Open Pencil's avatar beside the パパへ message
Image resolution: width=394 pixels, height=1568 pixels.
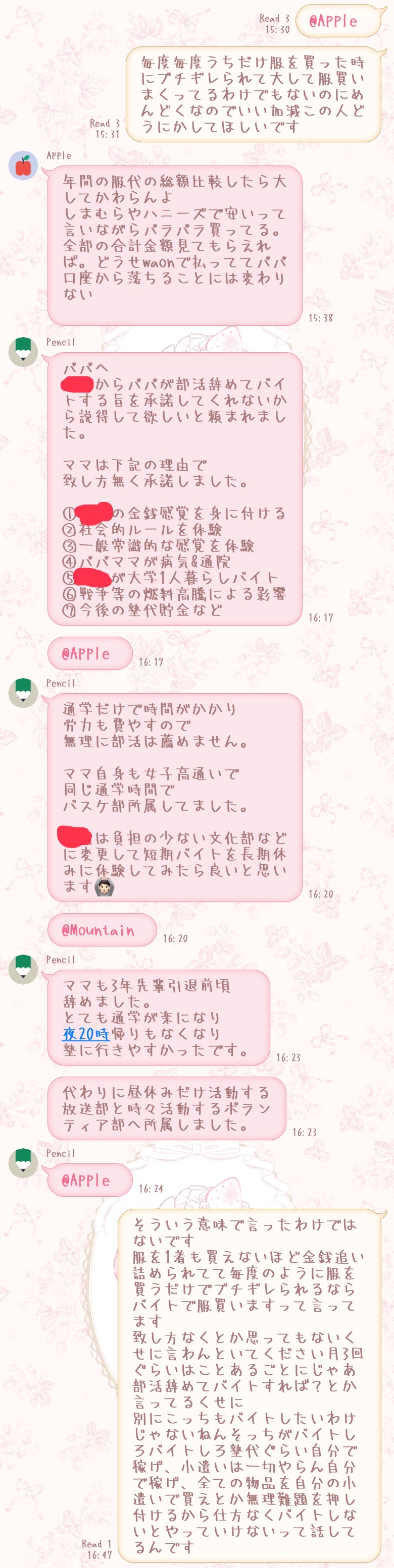pyautogui.click(x=23, y=352)
